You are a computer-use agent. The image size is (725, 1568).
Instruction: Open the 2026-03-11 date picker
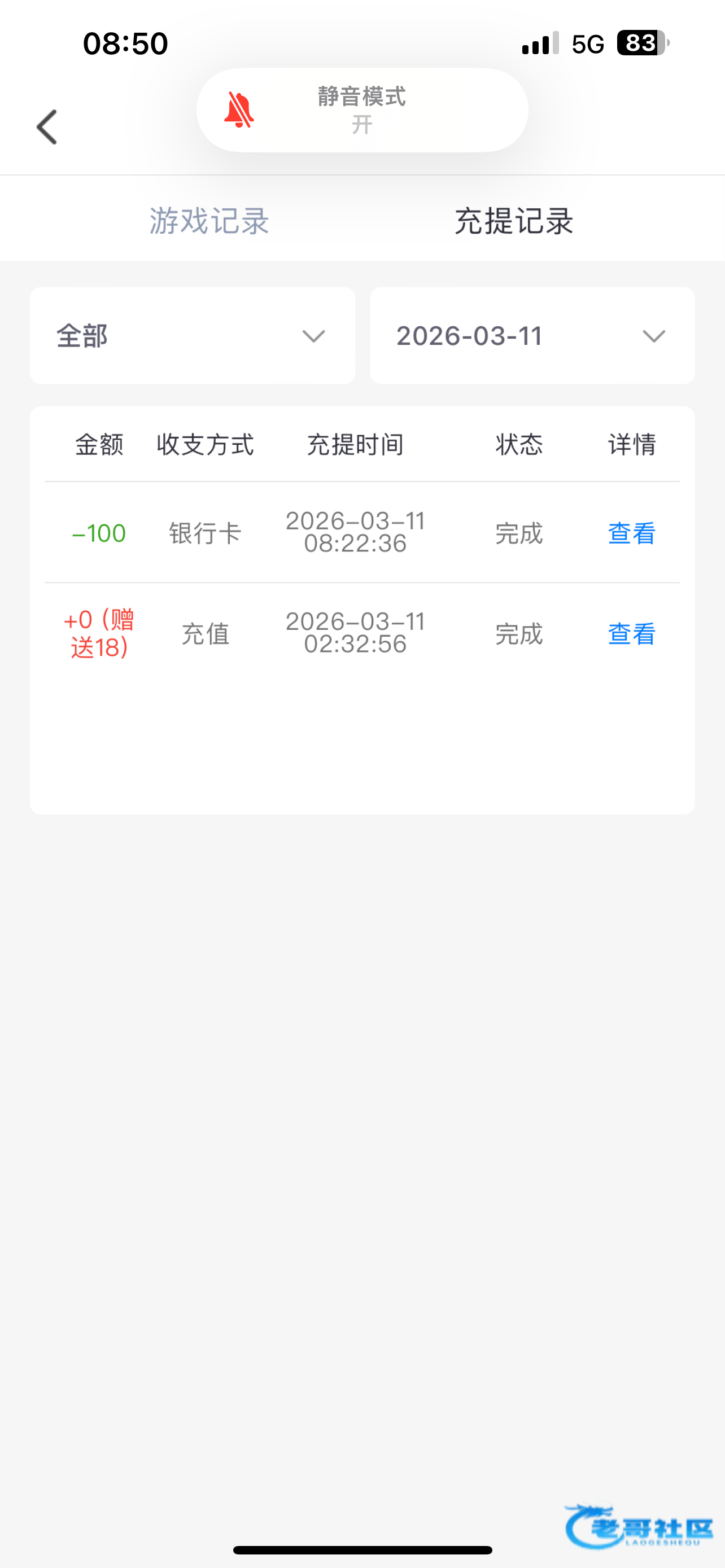click(x=532, y=336)
